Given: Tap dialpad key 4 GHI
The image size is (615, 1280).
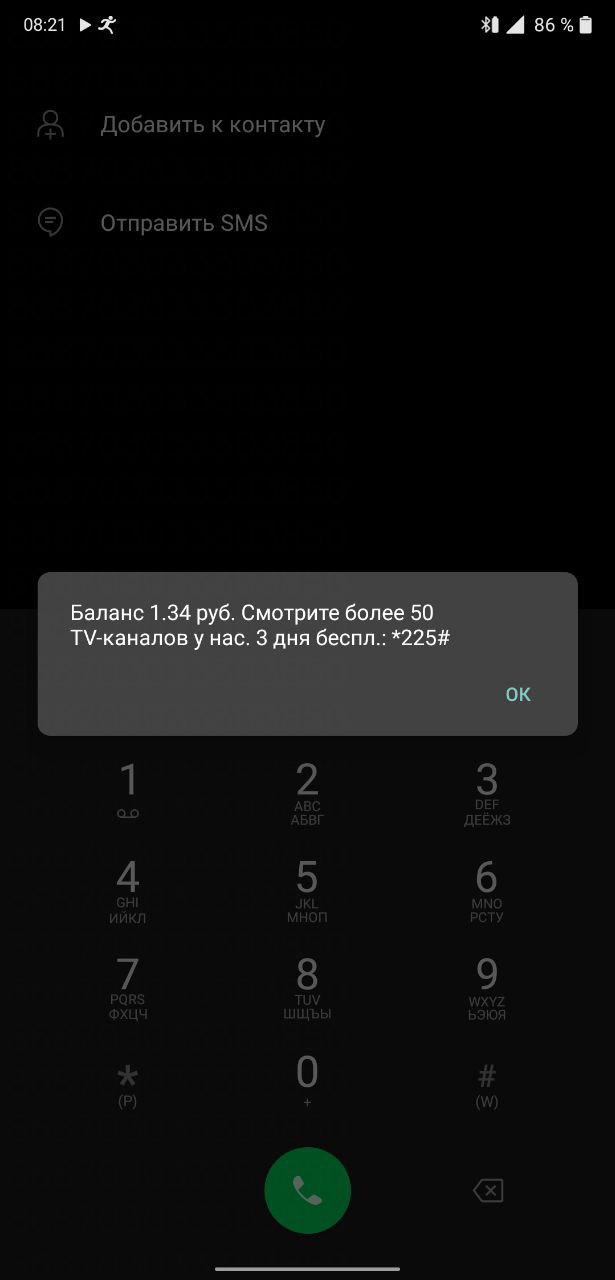Looking at the screenshot, I should tap(128, 888).
